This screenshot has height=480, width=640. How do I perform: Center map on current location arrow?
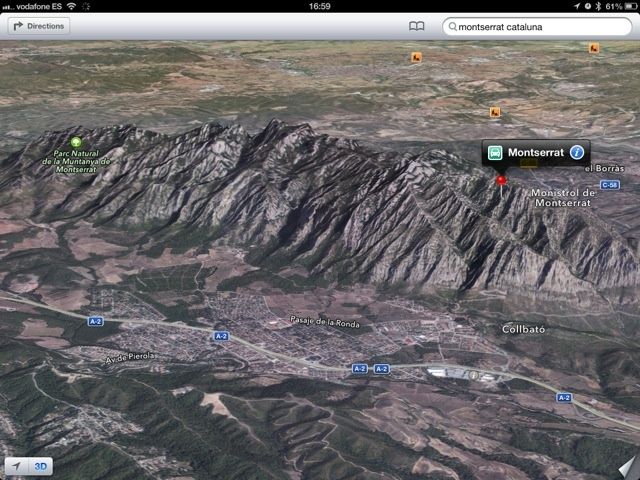tap(17, 466)
